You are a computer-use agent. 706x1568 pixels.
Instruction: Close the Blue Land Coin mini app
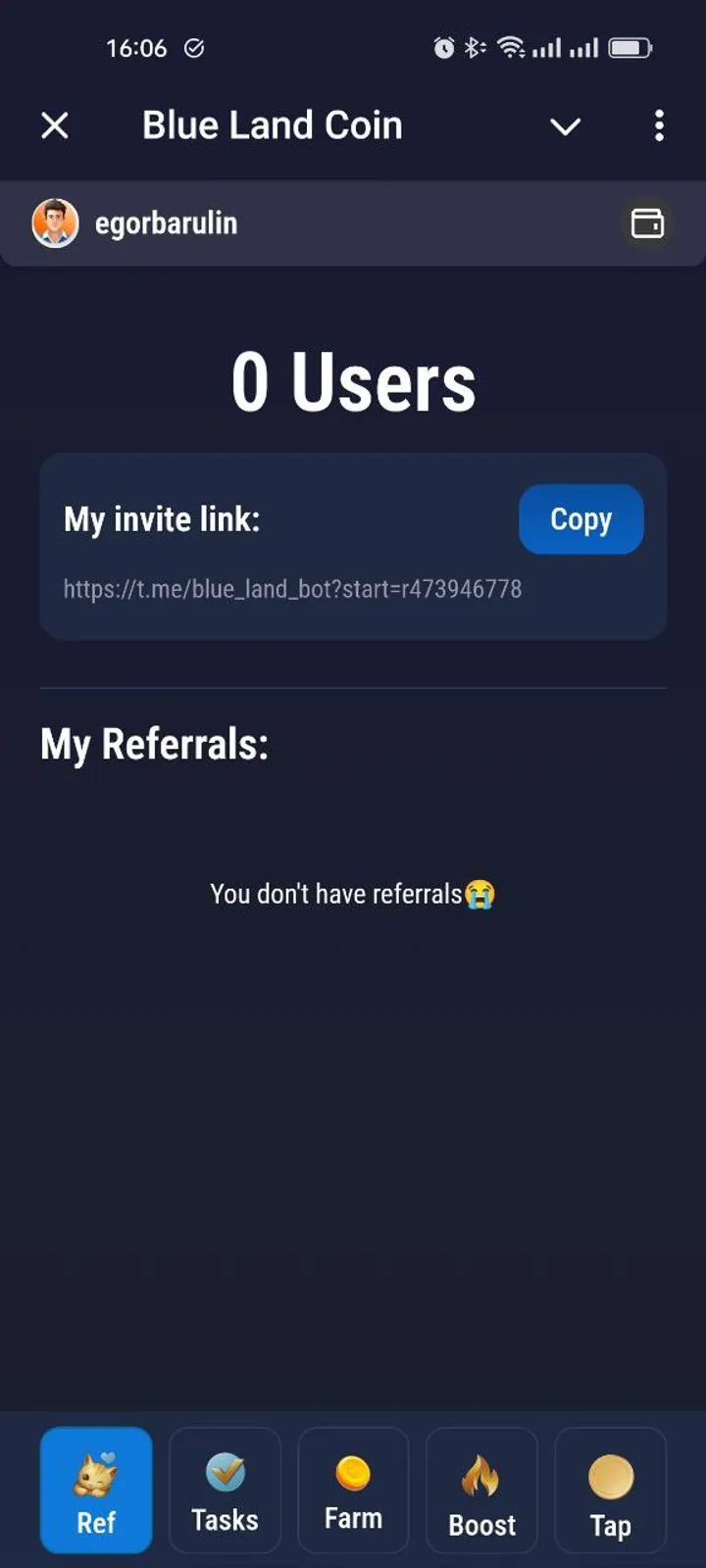[x=55, y=125]
